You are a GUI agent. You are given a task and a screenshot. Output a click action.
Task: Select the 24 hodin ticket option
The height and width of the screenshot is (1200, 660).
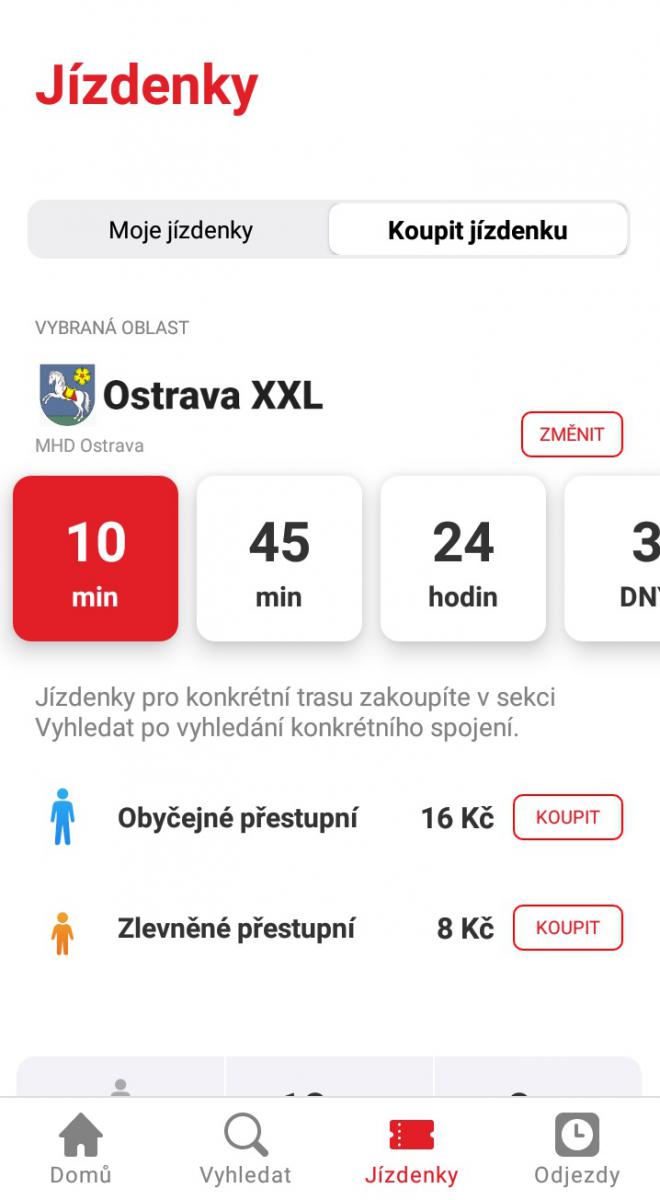pos(463,558)
